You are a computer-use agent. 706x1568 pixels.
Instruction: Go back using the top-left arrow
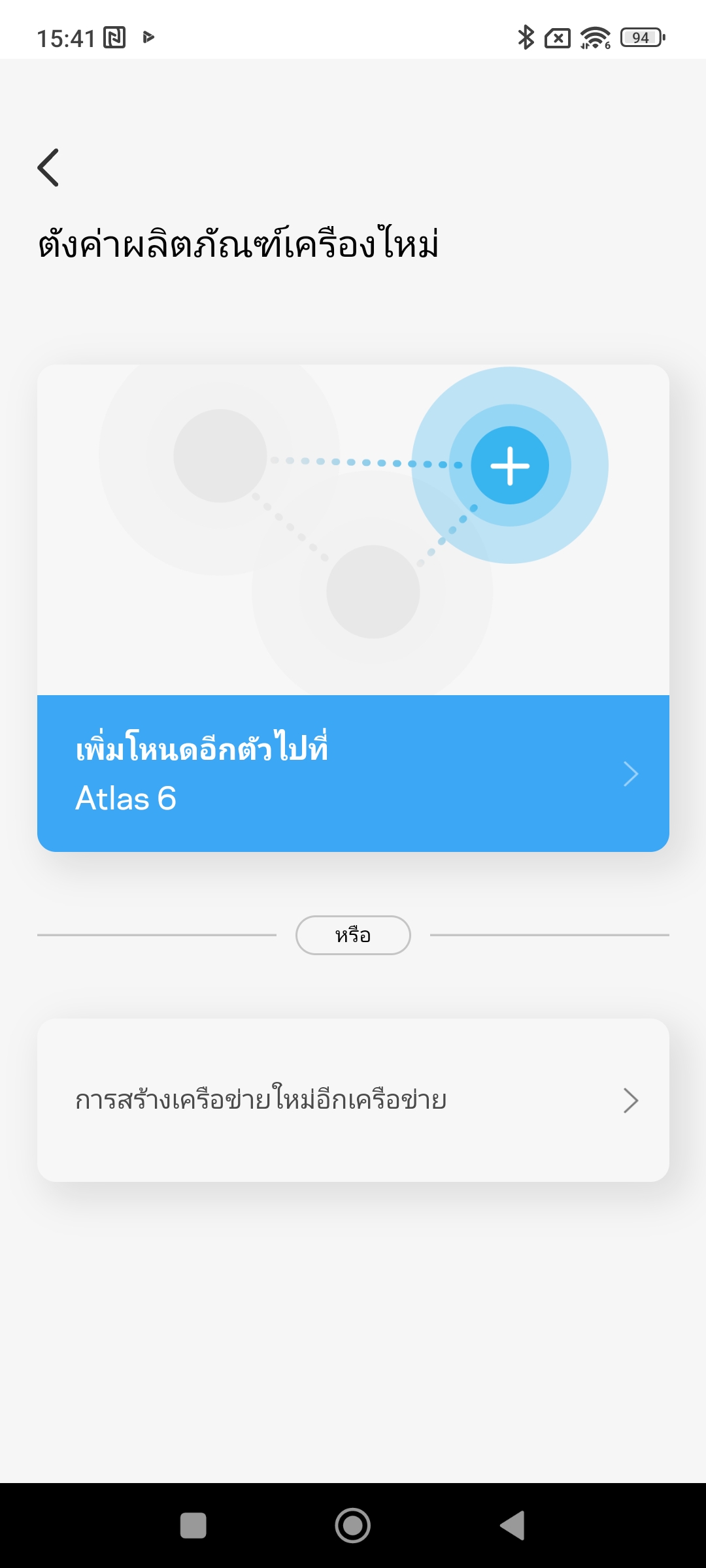pos(48,168)
